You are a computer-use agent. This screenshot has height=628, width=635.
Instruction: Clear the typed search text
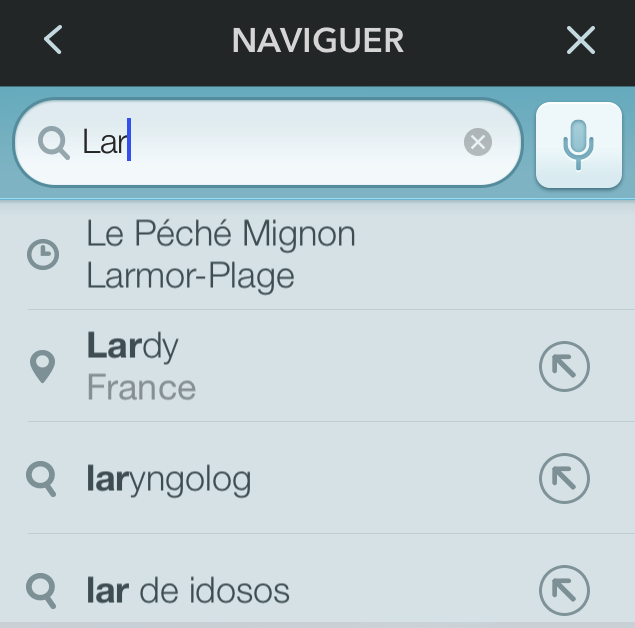point(478,143)
